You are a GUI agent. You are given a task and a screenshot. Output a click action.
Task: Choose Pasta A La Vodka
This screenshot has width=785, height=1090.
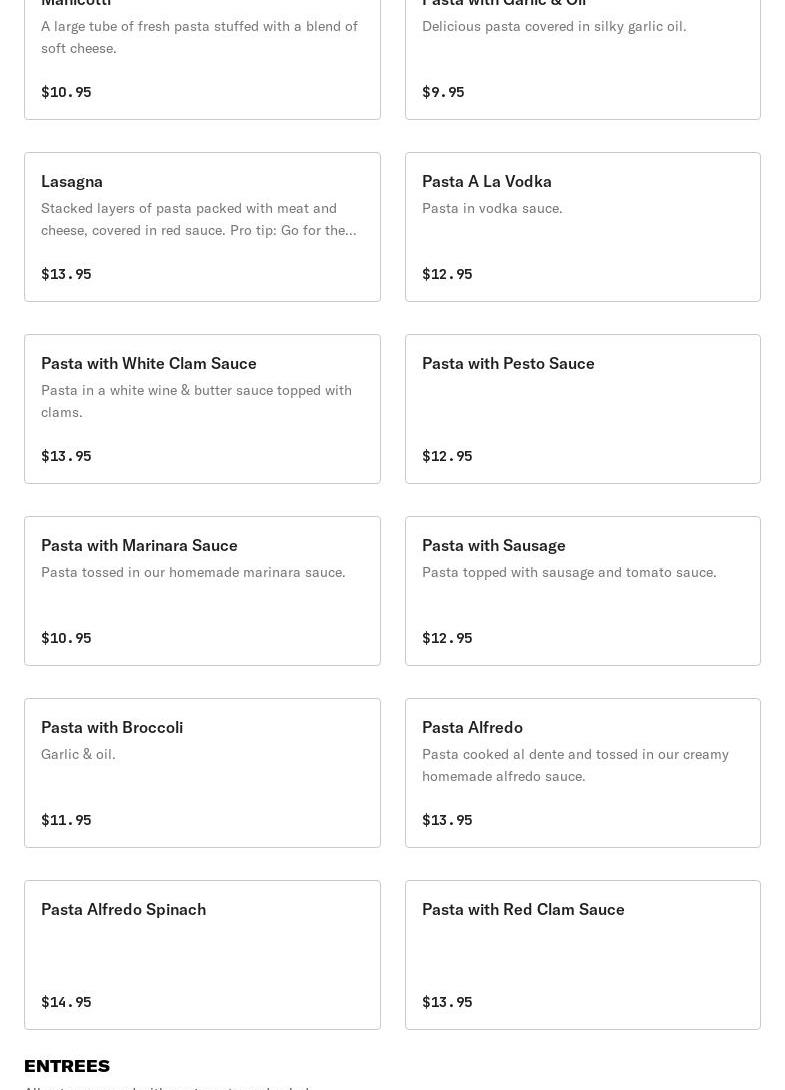[582, 227]
